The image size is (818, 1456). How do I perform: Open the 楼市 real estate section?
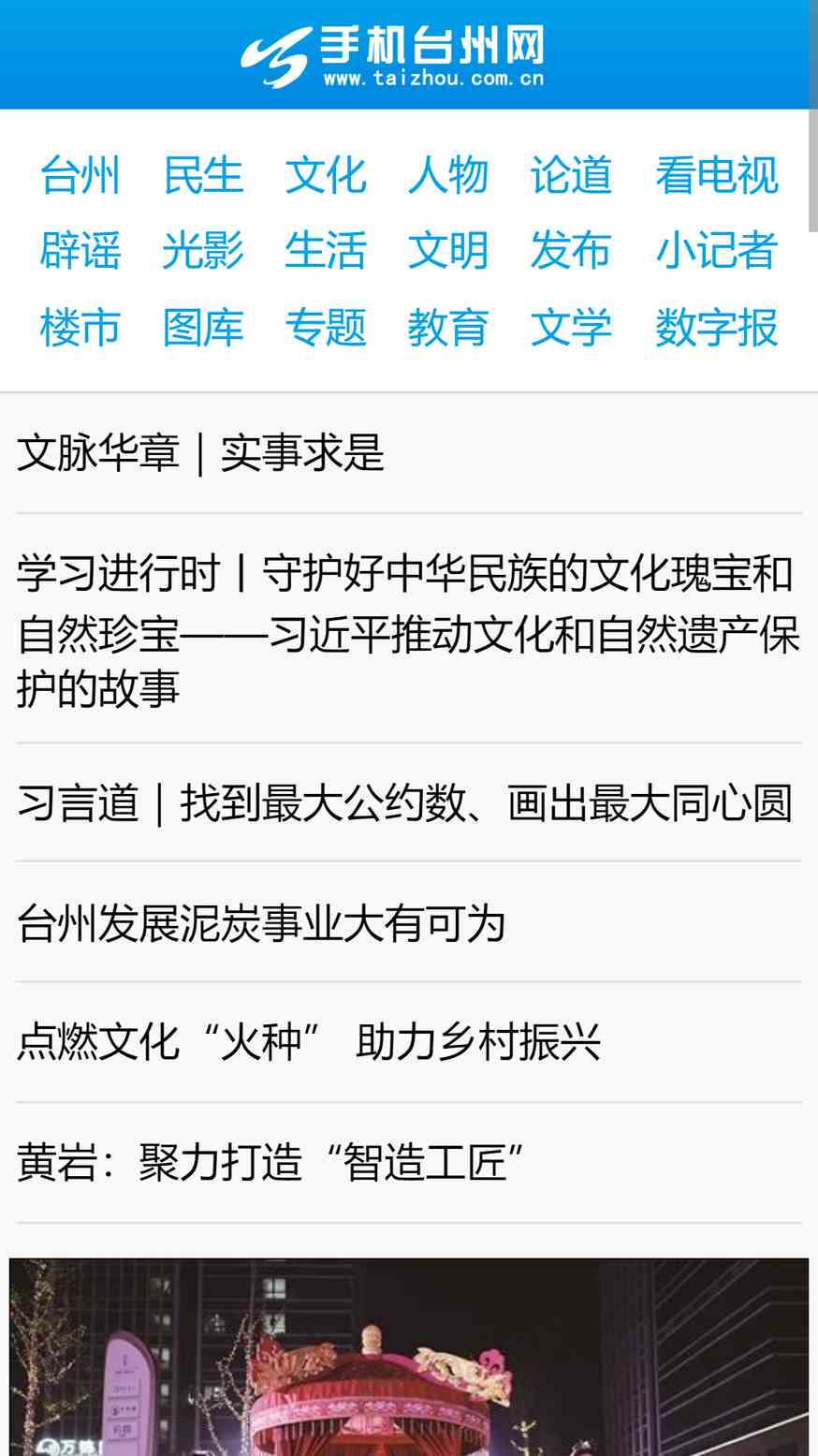80,328
